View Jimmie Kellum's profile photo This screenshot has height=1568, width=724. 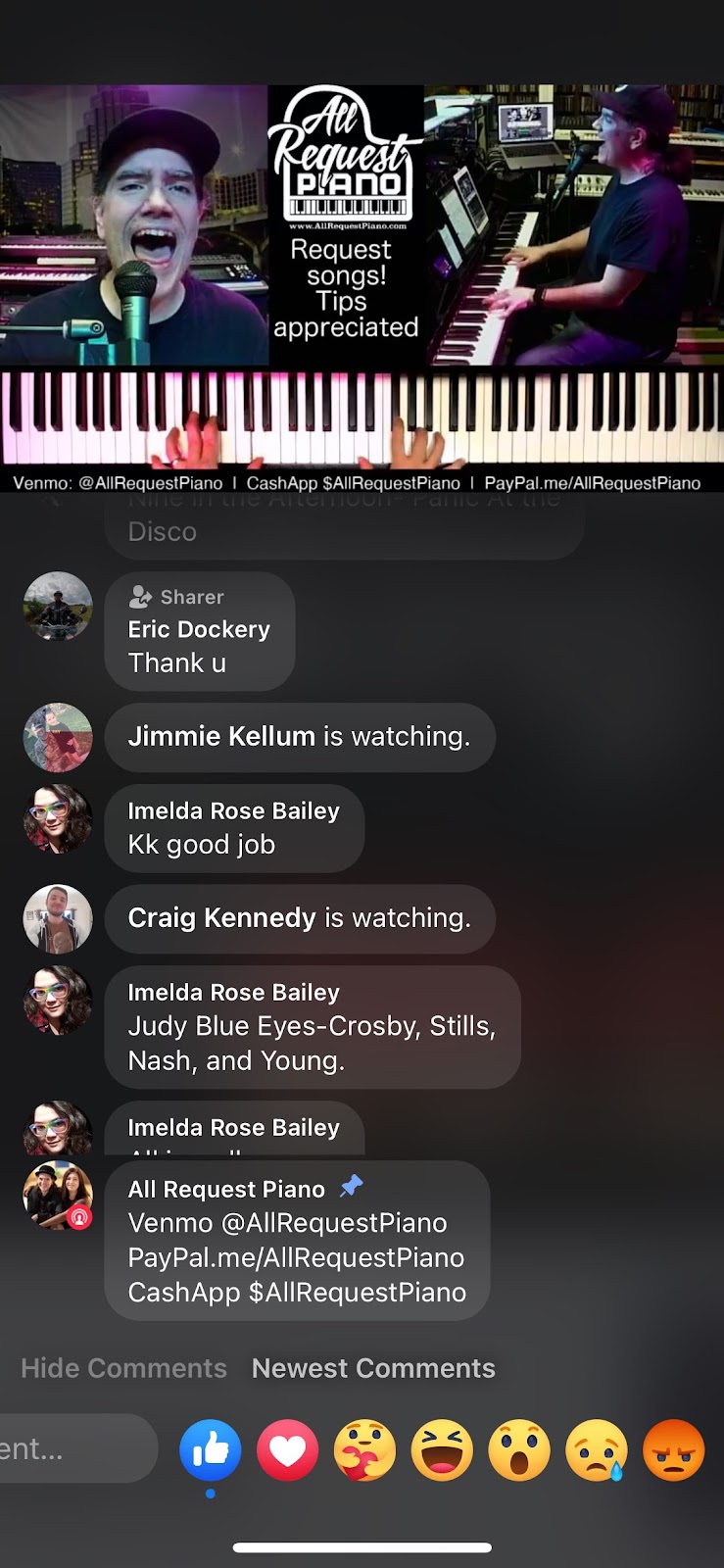tap(58, 737)
